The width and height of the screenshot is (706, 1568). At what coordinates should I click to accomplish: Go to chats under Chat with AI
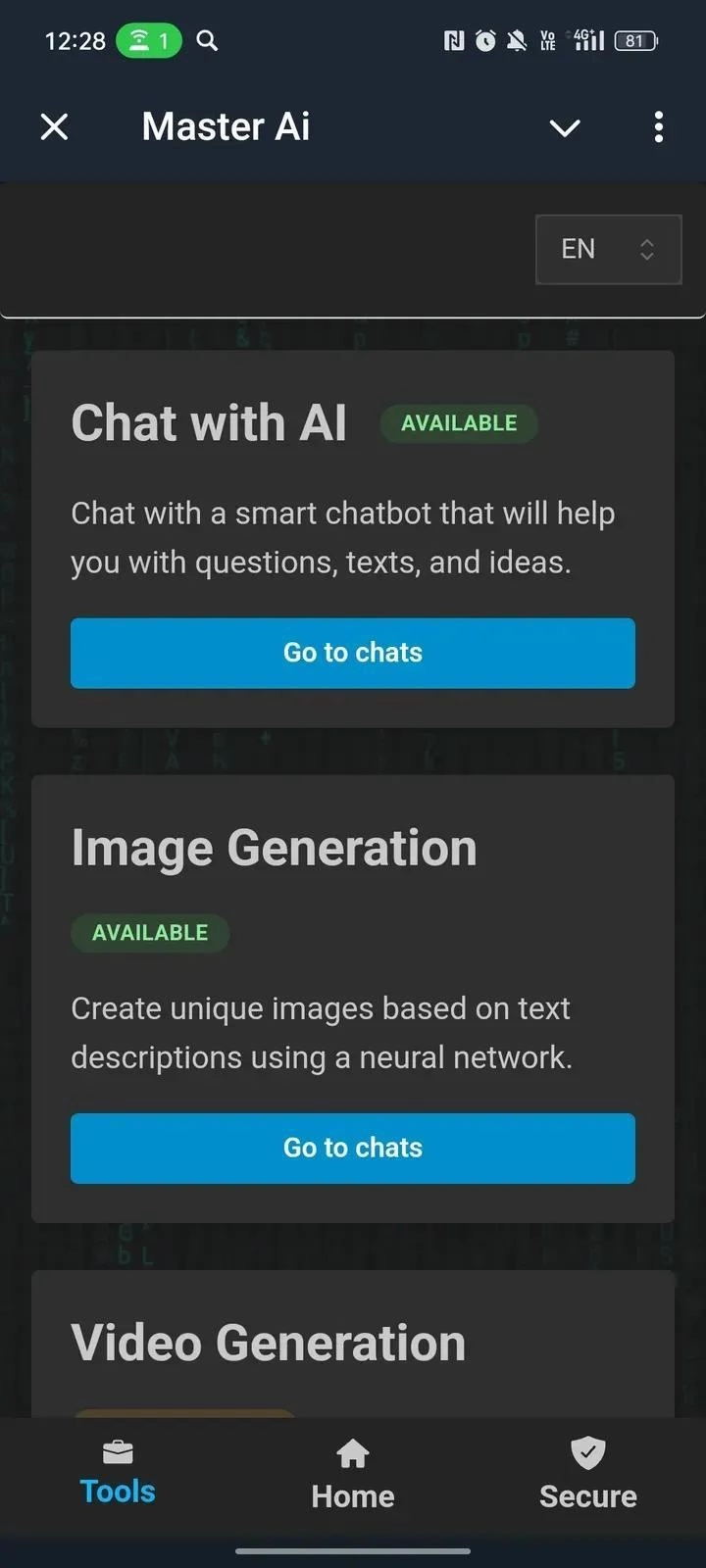[x=353, y=653]
